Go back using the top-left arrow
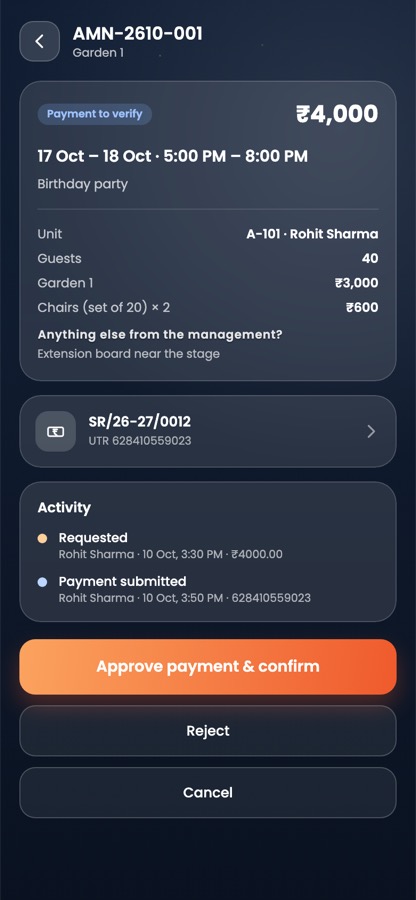Viewport: 416px width, 900px height. coord(40,41)
